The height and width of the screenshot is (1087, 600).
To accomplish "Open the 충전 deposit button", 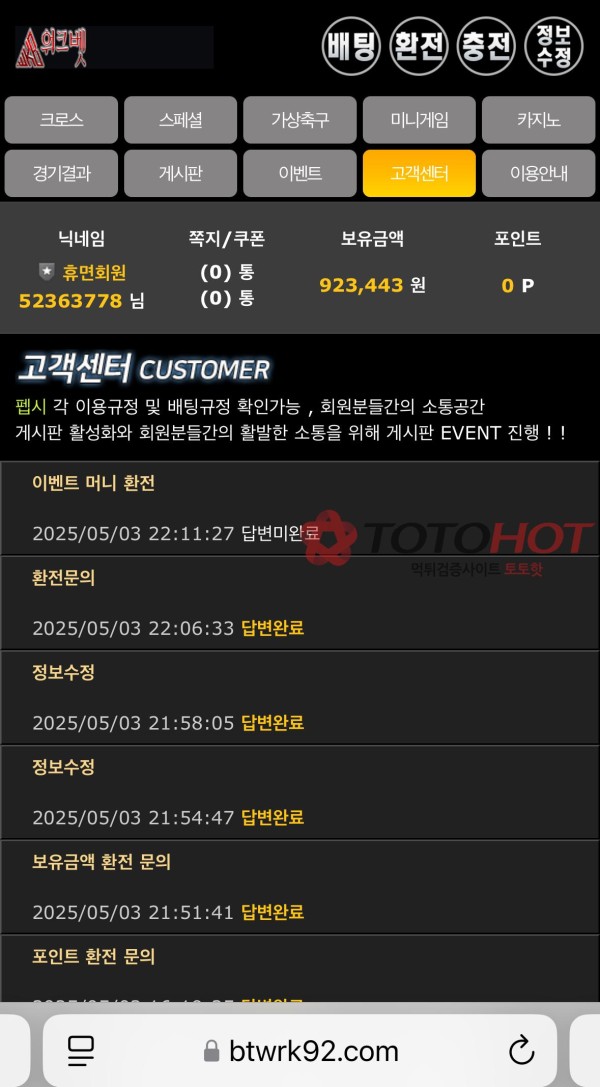I will pyautogui.click(x=486, y=46).
